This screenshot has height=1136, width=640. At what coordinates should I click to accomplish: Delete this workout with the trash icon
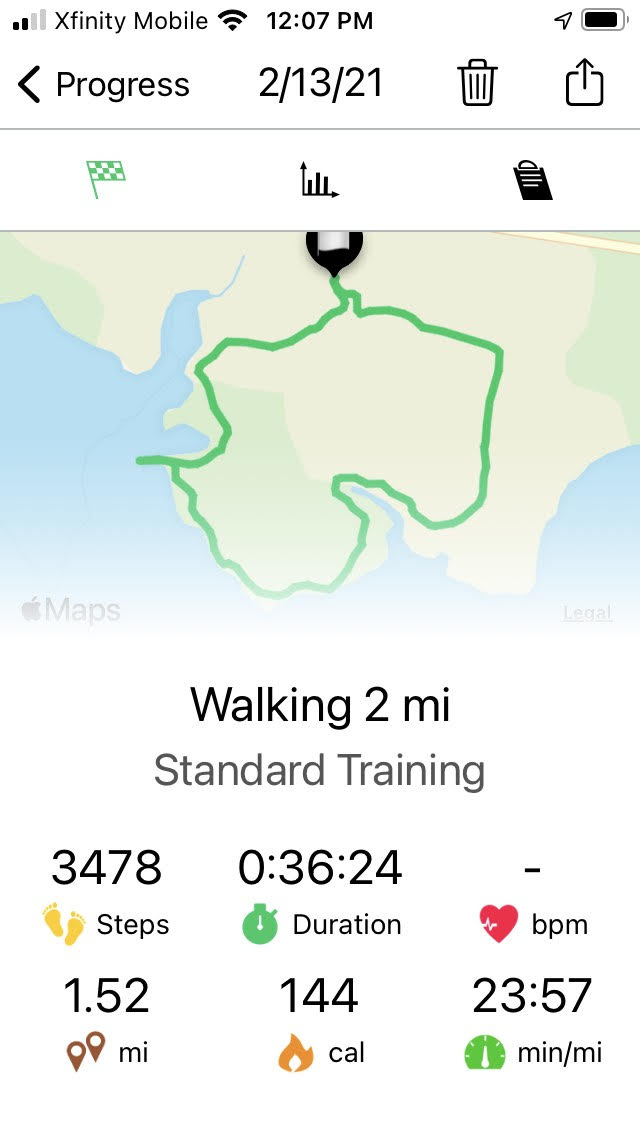pyautogui.click(x=476, y=84)
